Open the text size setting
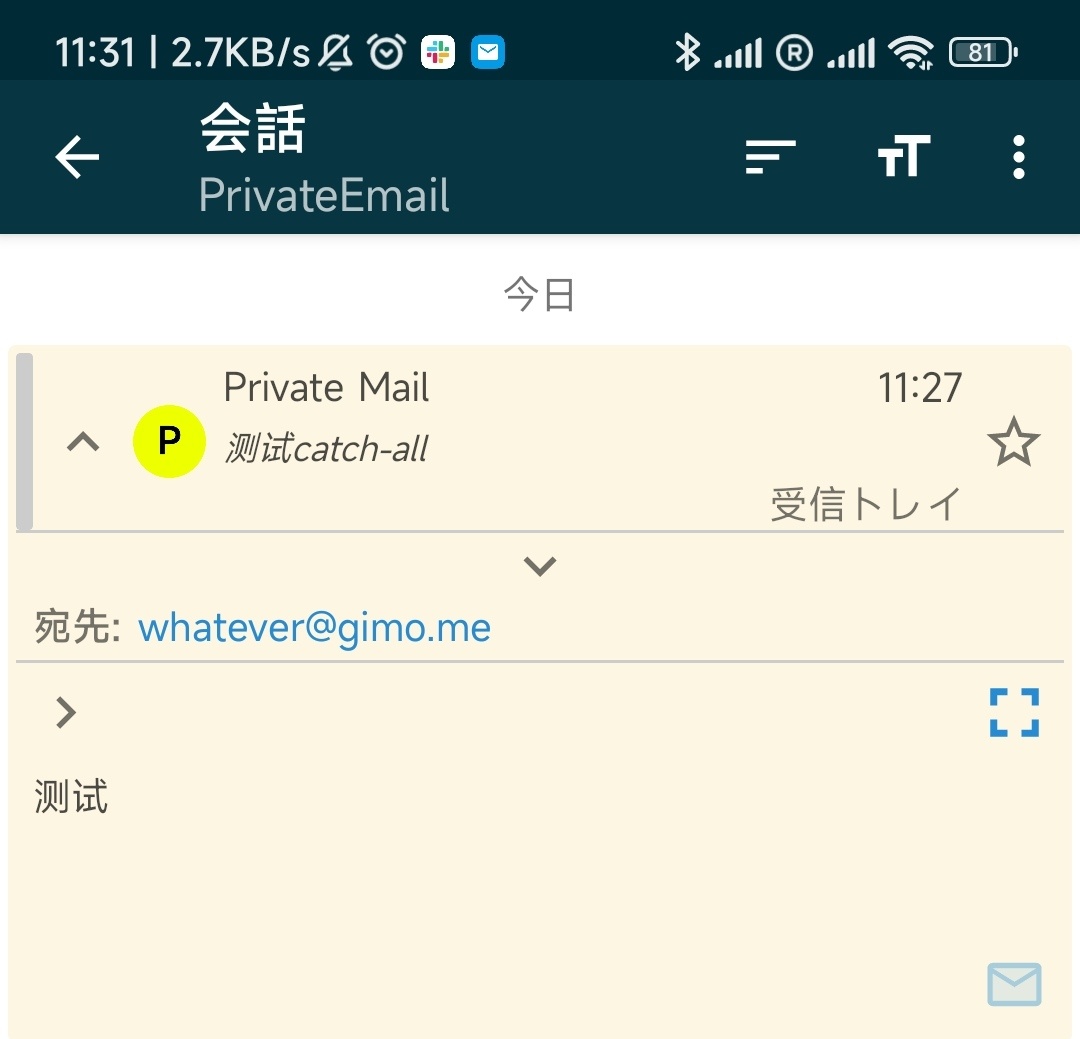 point(904,157)
